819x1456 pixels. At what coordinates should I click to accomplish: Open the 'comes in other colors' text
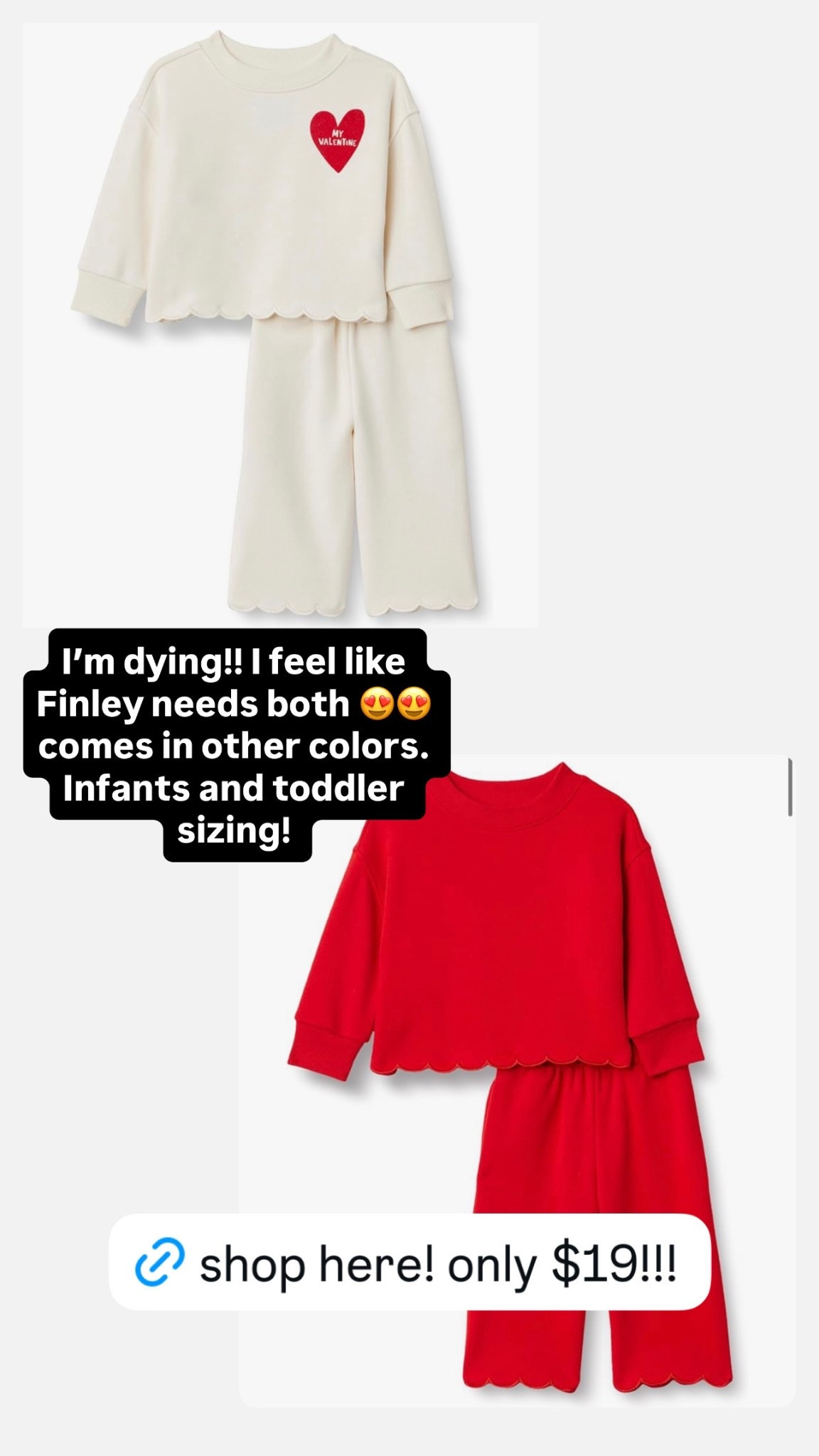[x=235, y=746]
